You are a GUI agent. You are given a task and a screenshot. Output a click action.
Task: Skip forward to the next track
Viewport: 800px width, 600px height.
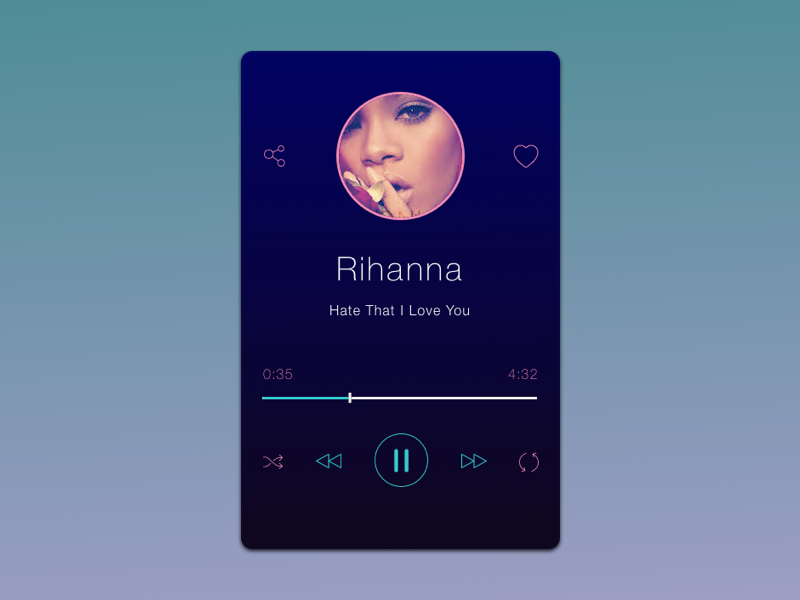(473, 461)
